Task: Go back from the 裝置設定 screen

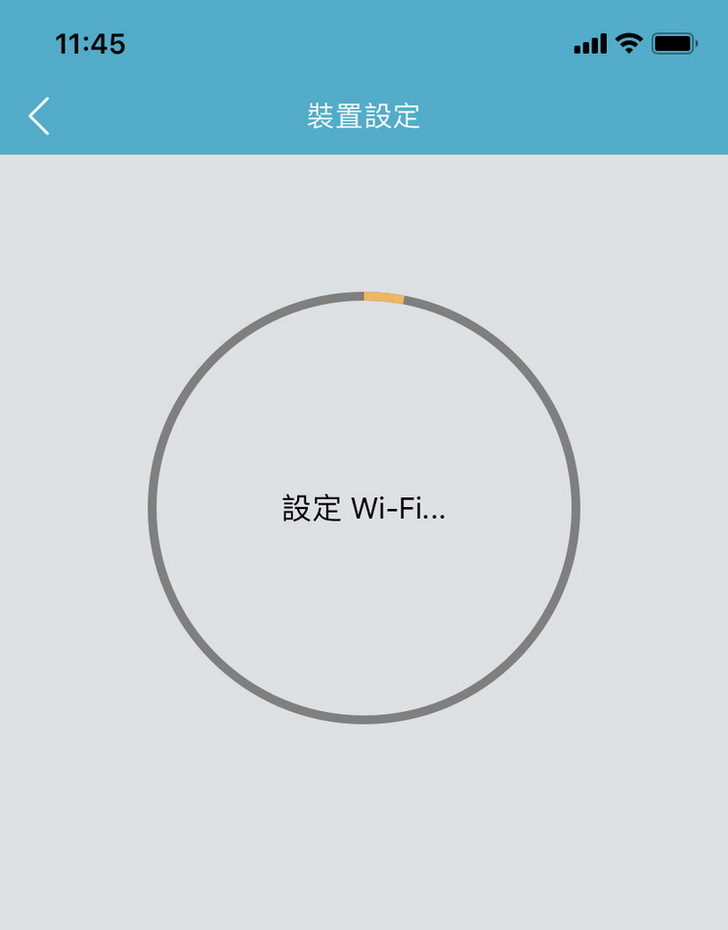Action: pyautogui.click(x=39, y=116)
